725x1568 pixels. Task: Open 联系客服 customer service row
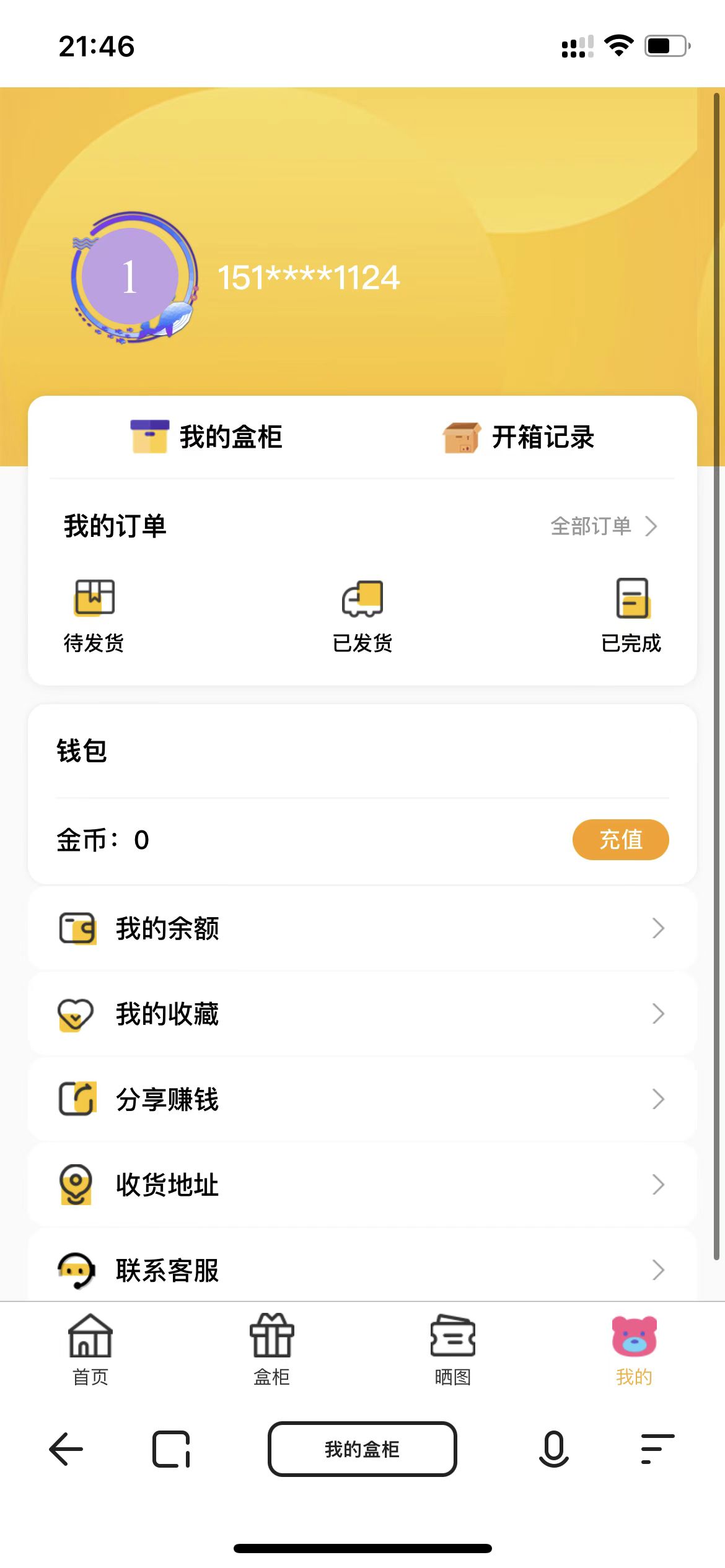(362, 1270)
